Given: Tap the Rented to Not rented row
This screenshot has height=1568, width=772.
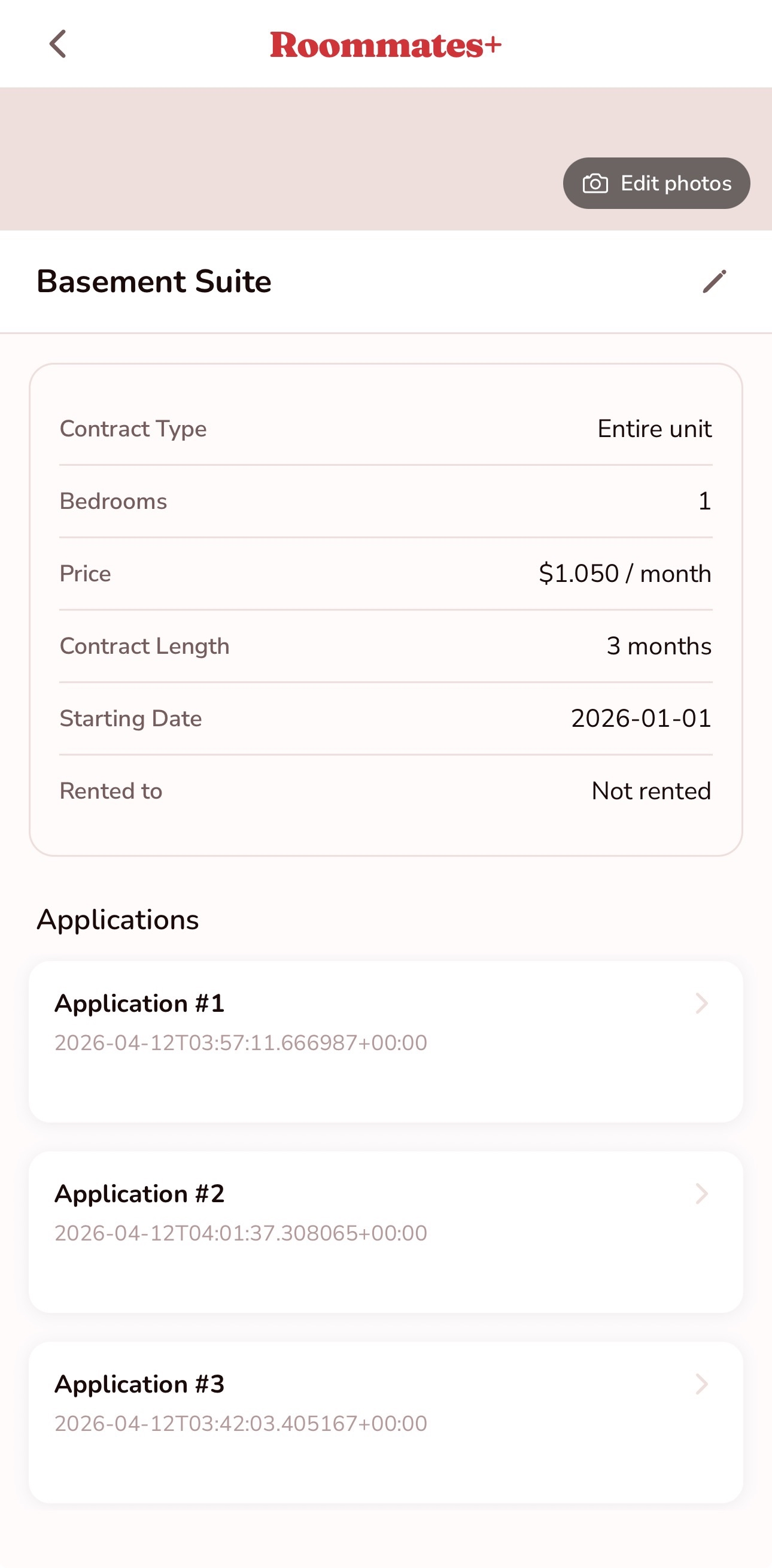Looking at the screenshot, I should (x=385, y=790).
